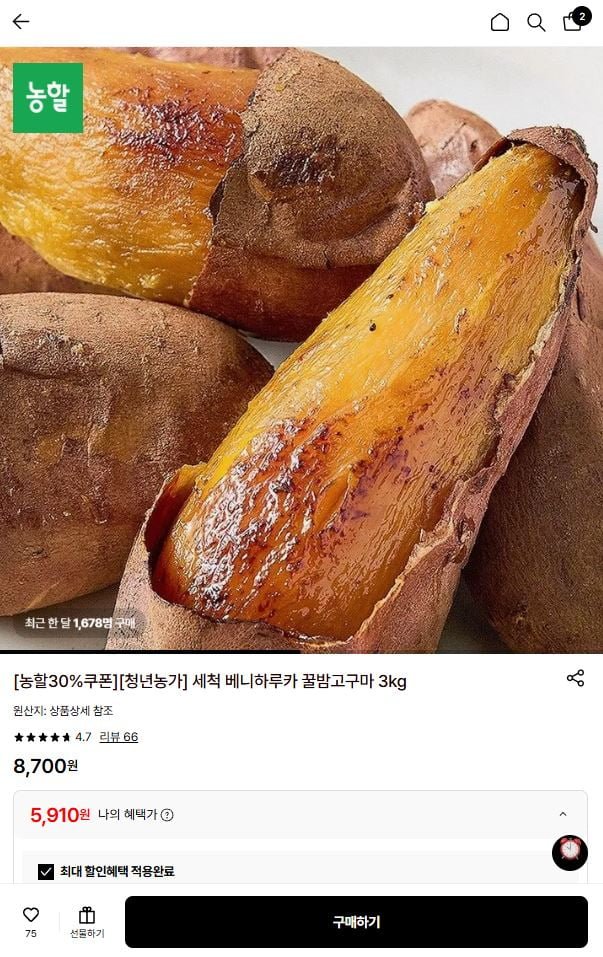Viewport: 603px width, 957px height.
Task: Go back using the arrow
Action: (x=21, y=22)
